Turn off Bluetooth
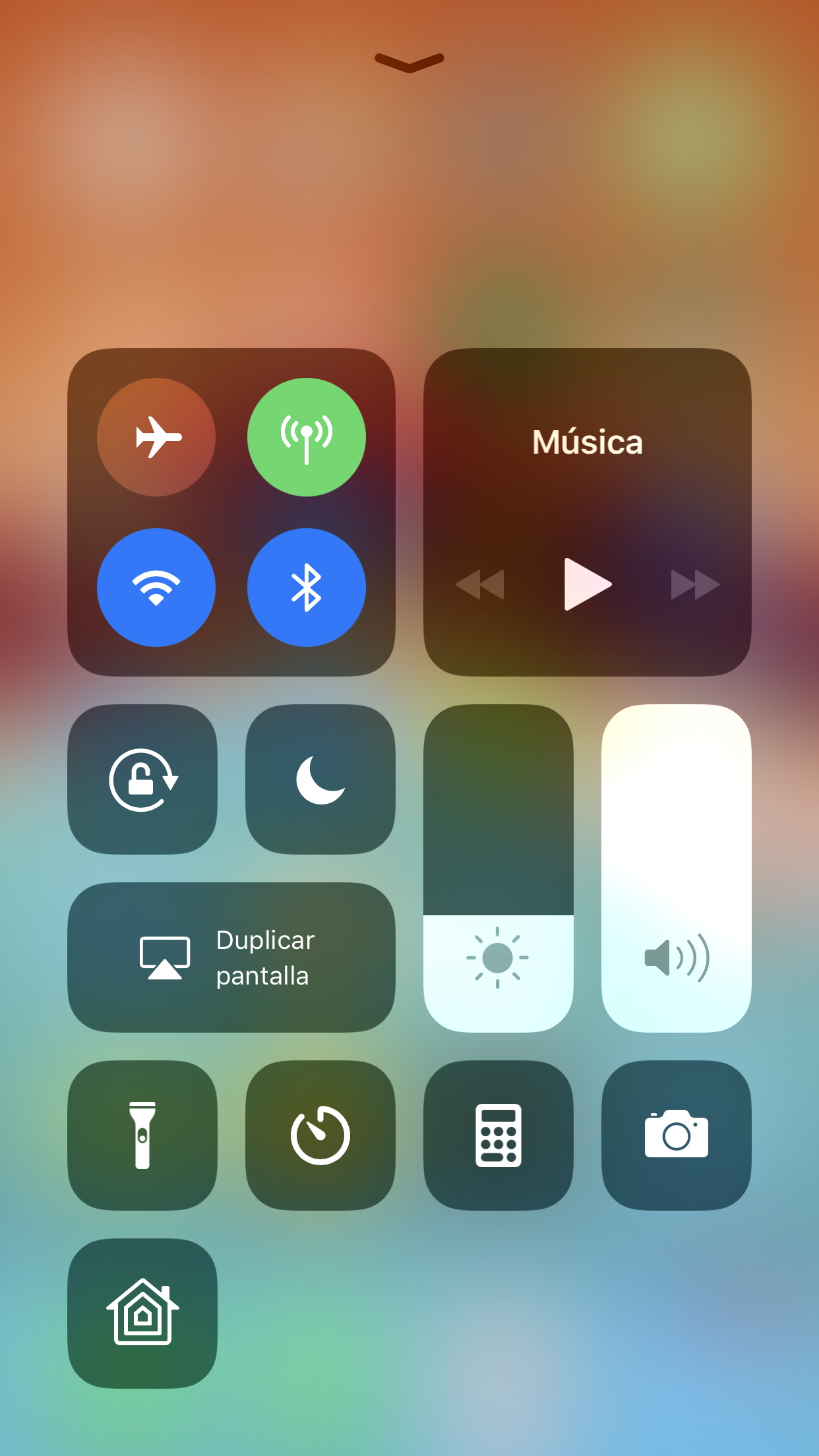This screenshot has width=819, height=1456. point(307,588)
